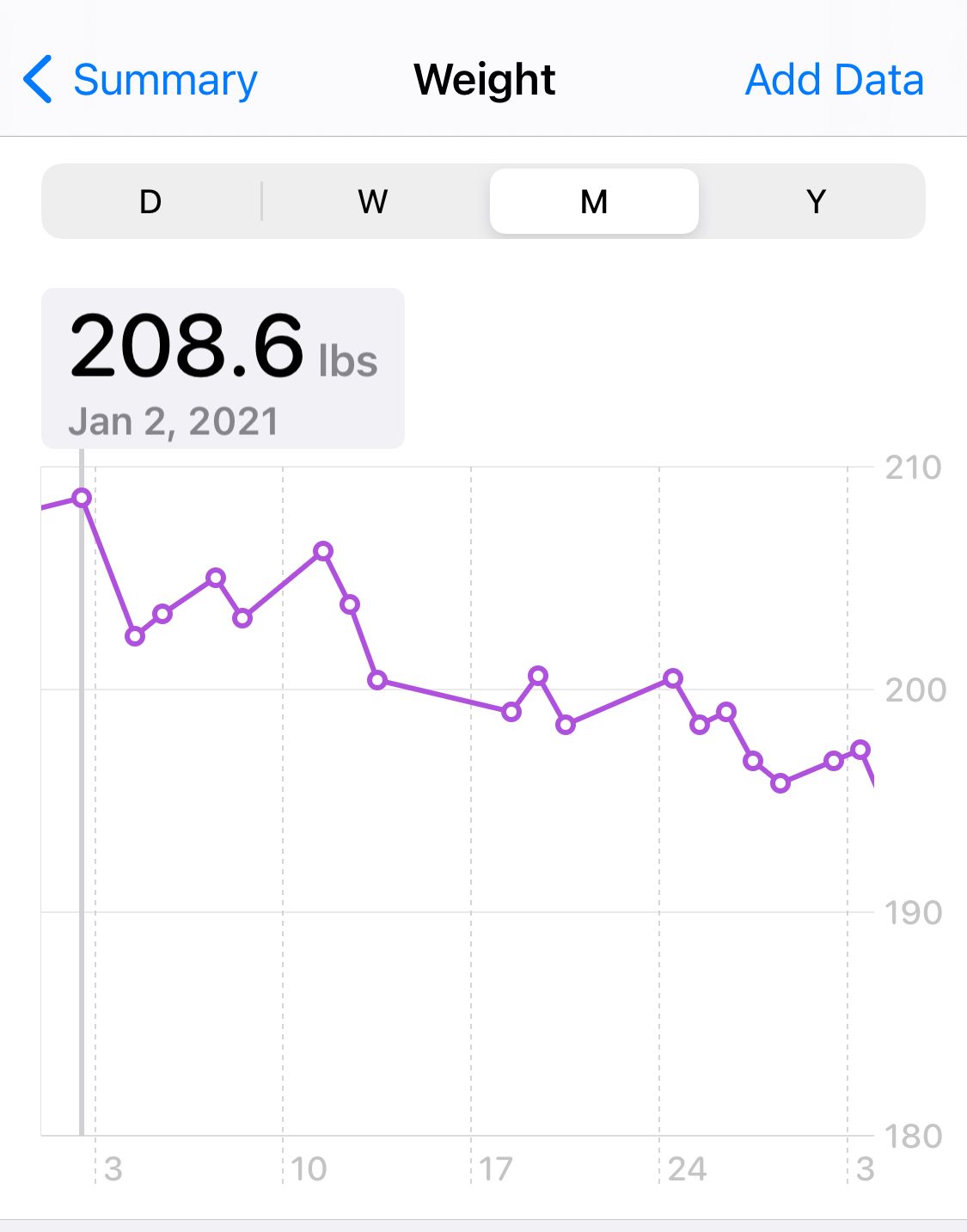Switch to the Y year view

816,202
